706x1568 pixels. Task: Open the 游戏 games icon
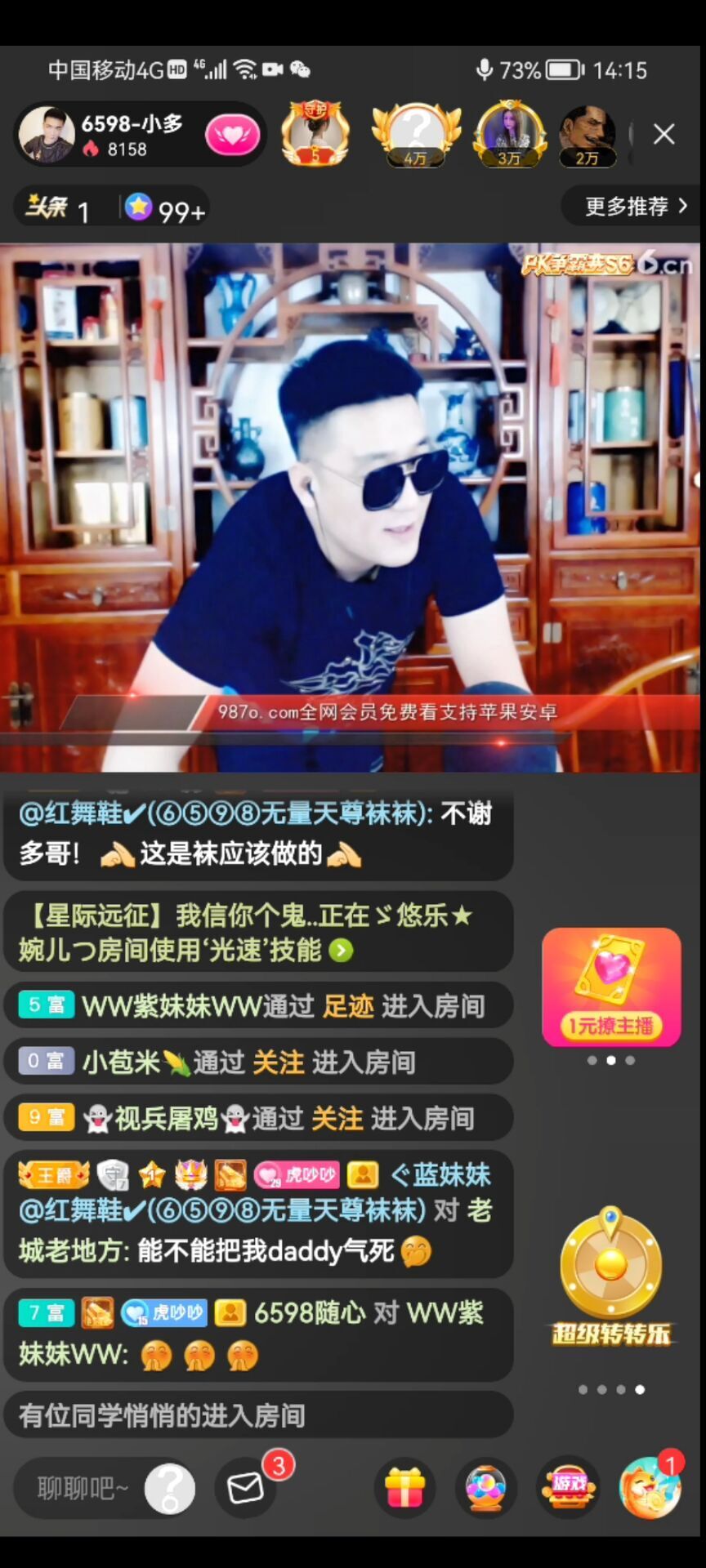pyautogui.click(x=568, y=1488)
